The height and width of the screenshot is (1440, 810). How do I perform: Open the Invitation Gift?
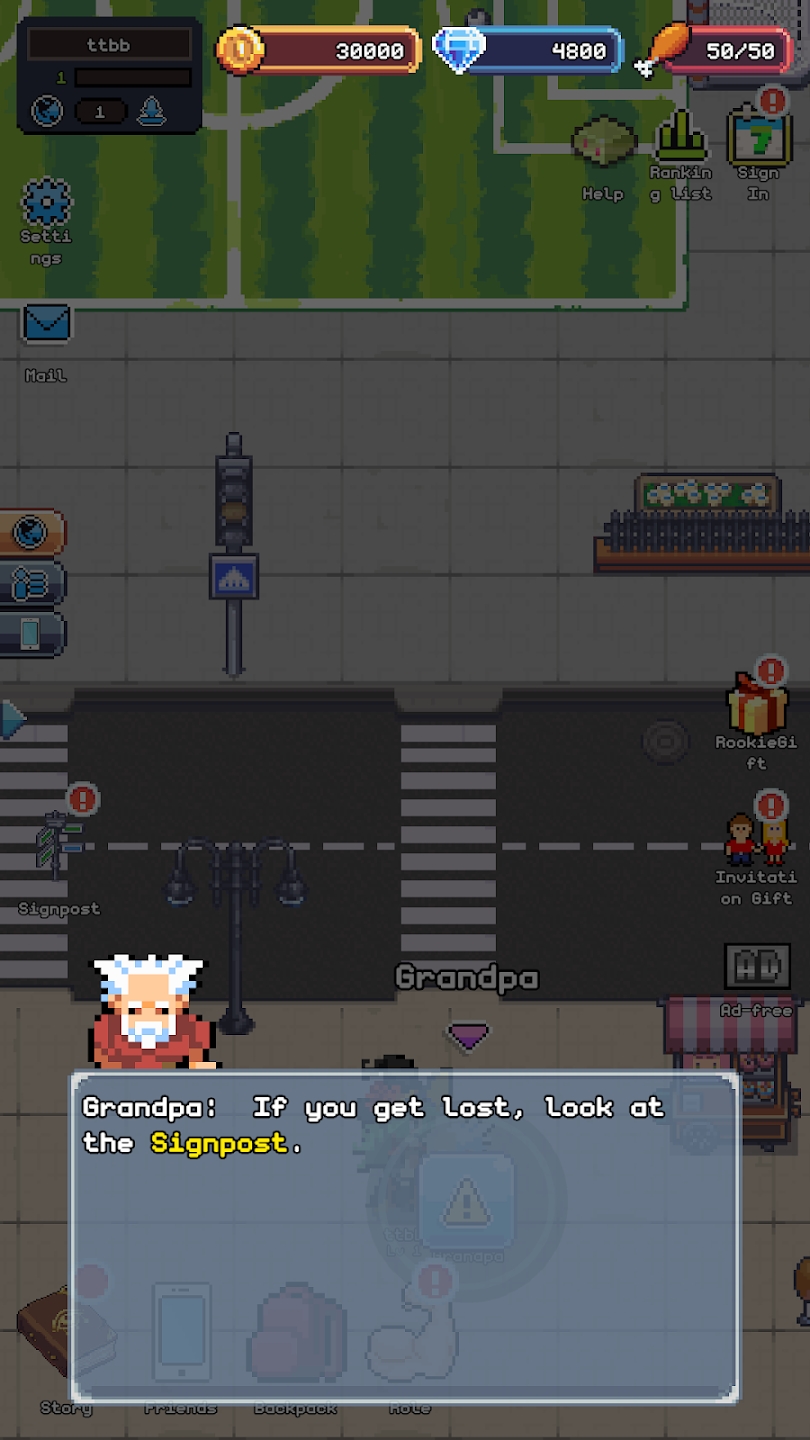[x=756, y=840]
